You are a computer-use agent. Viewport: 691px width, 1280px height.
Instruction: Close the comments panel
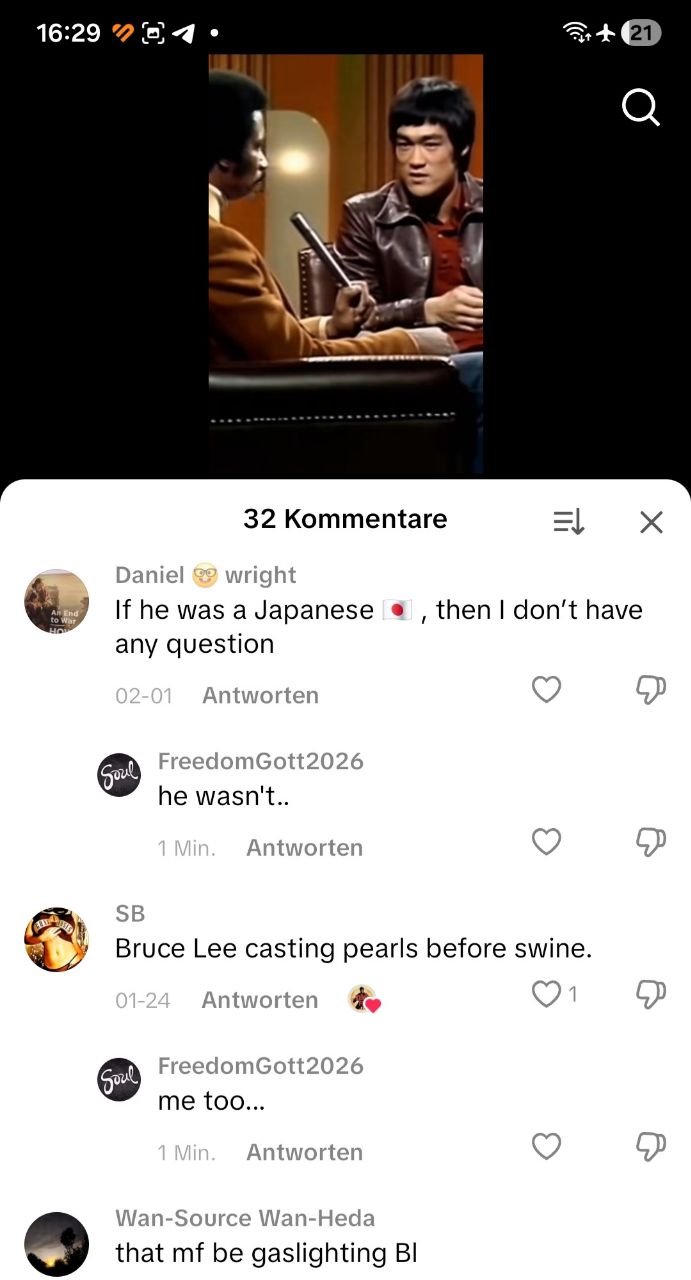[x=651, y=521]
